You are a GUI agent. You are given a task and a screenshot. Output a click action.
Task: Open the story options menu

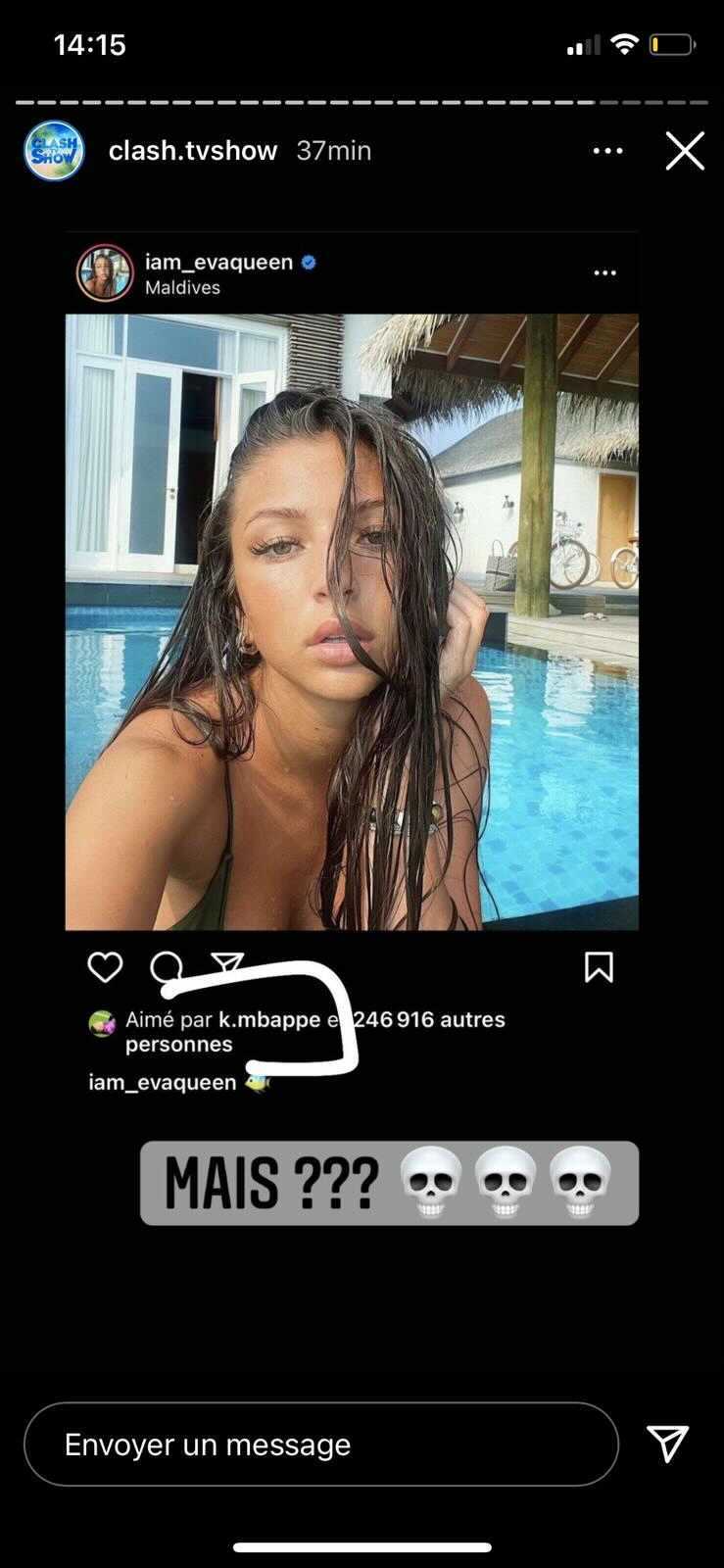click(607, 151)
